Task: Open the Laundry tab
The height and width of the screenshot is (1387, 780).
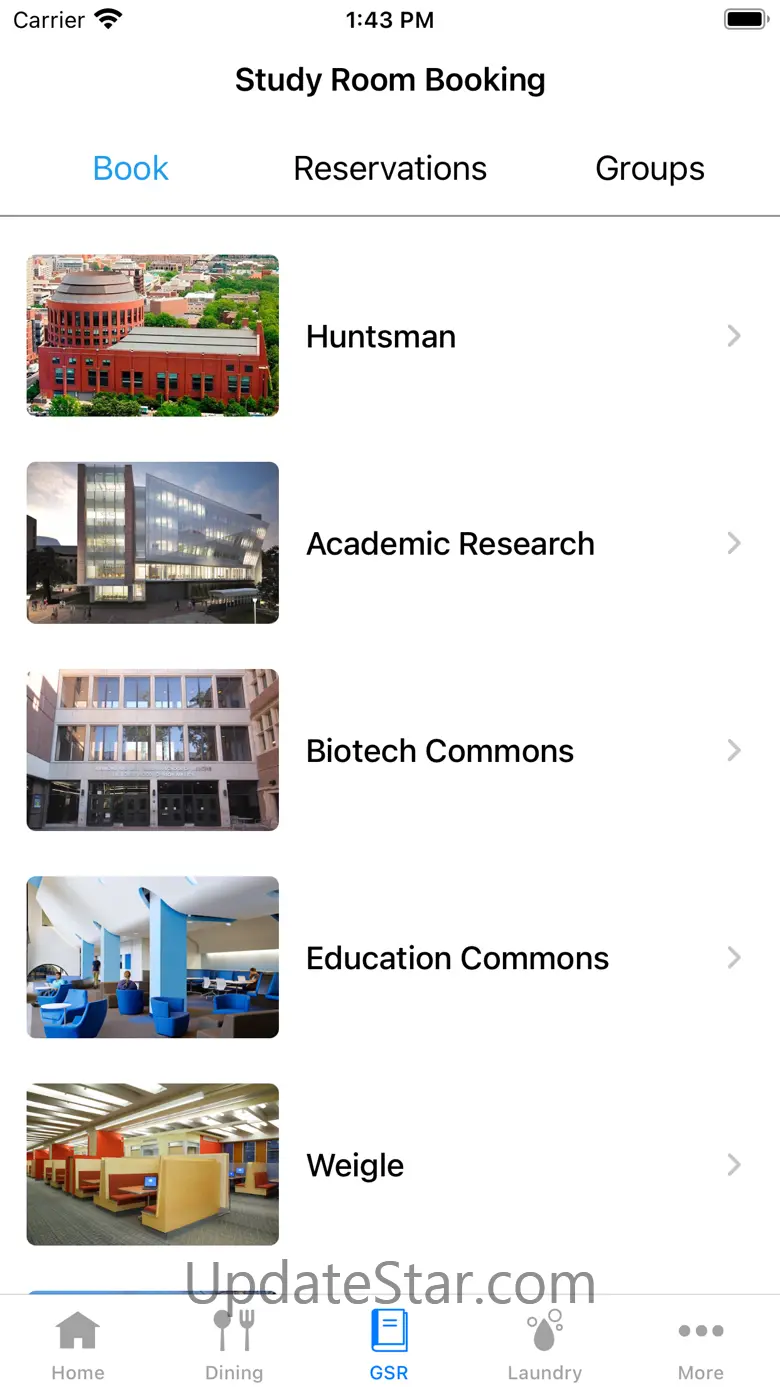Action: pos(544,1344)
